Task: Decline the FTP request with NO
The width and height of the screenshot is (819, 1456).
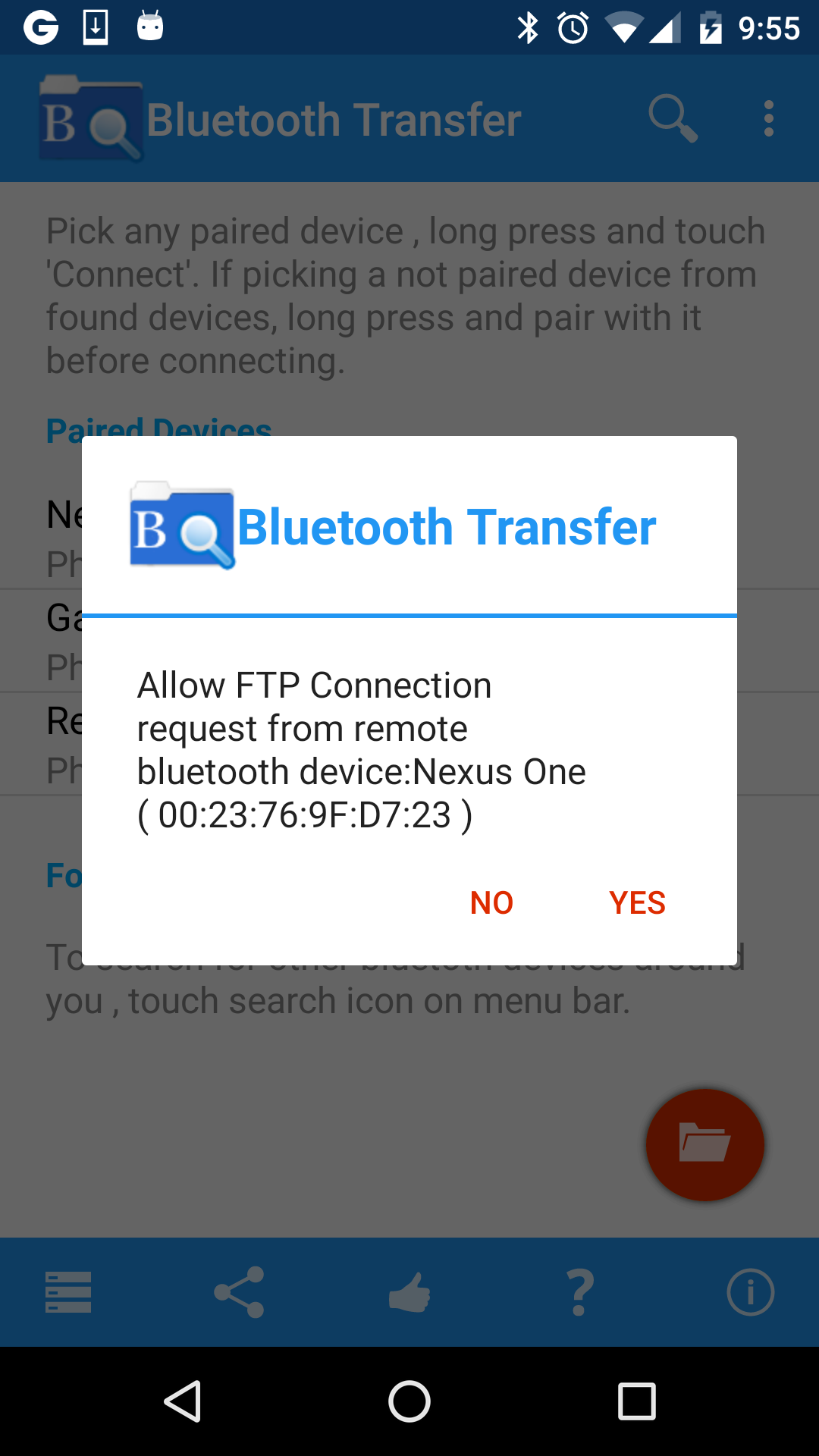Action: click(491, 902)
